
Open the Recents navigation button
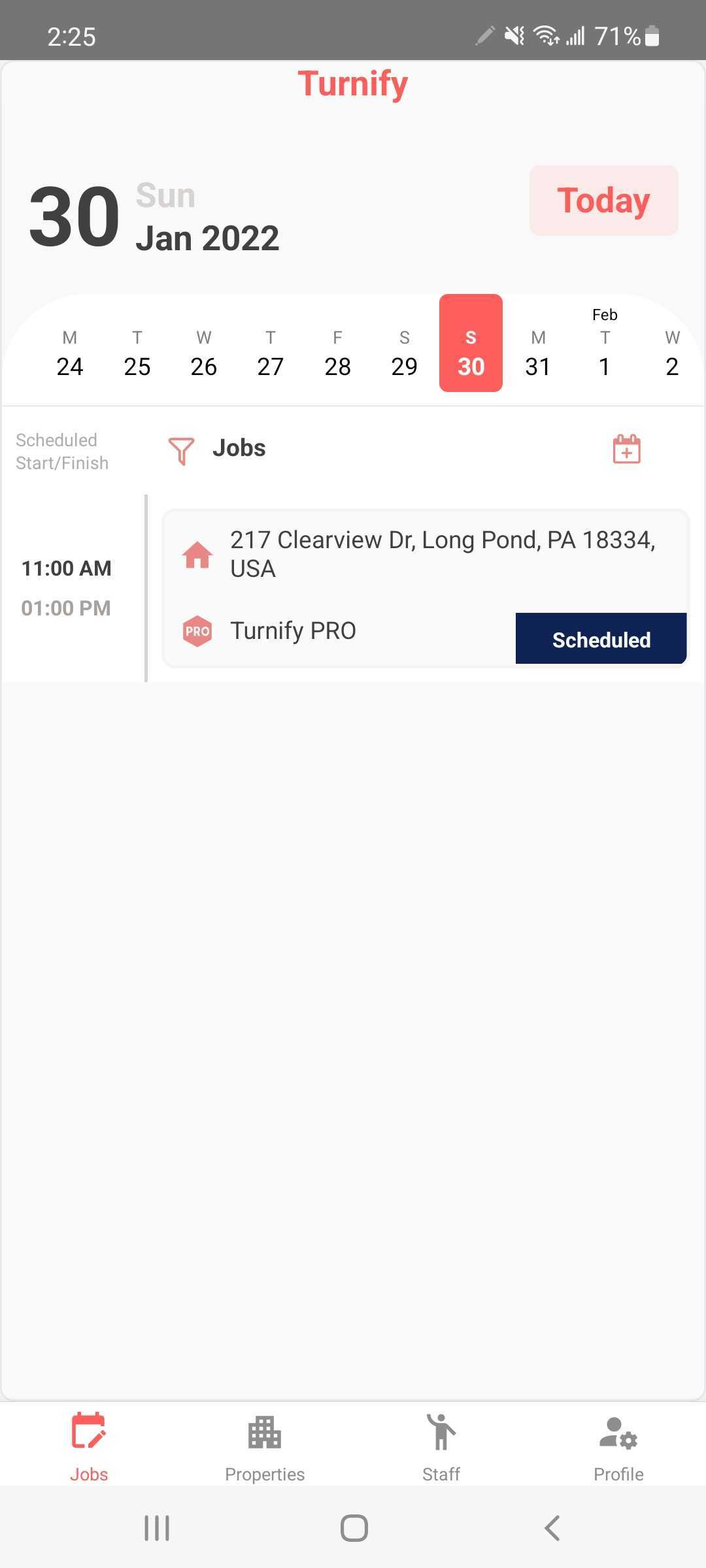pyautogui.click(x=156, y=1527)
